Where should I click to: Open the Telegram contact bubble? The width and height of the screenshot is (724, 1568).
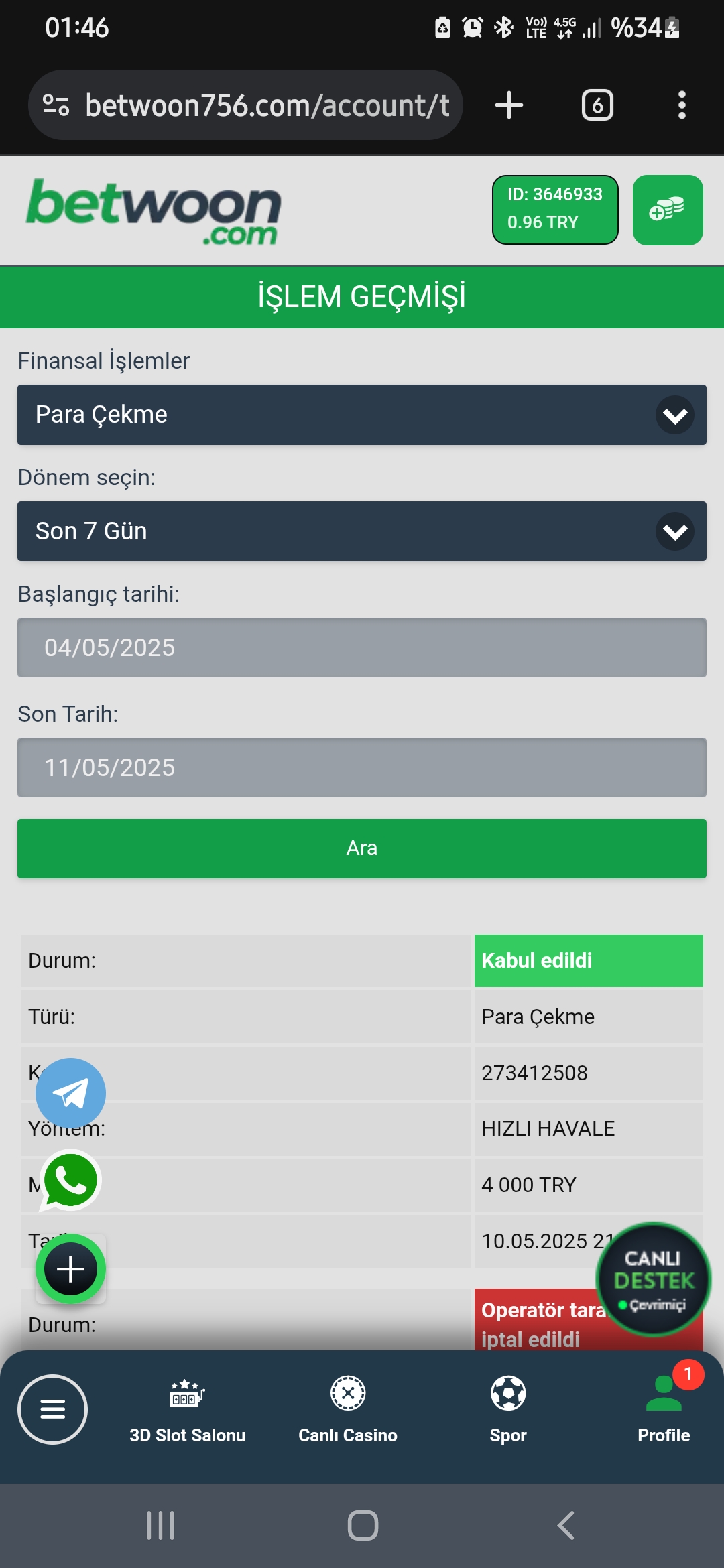pos(70,1093)
